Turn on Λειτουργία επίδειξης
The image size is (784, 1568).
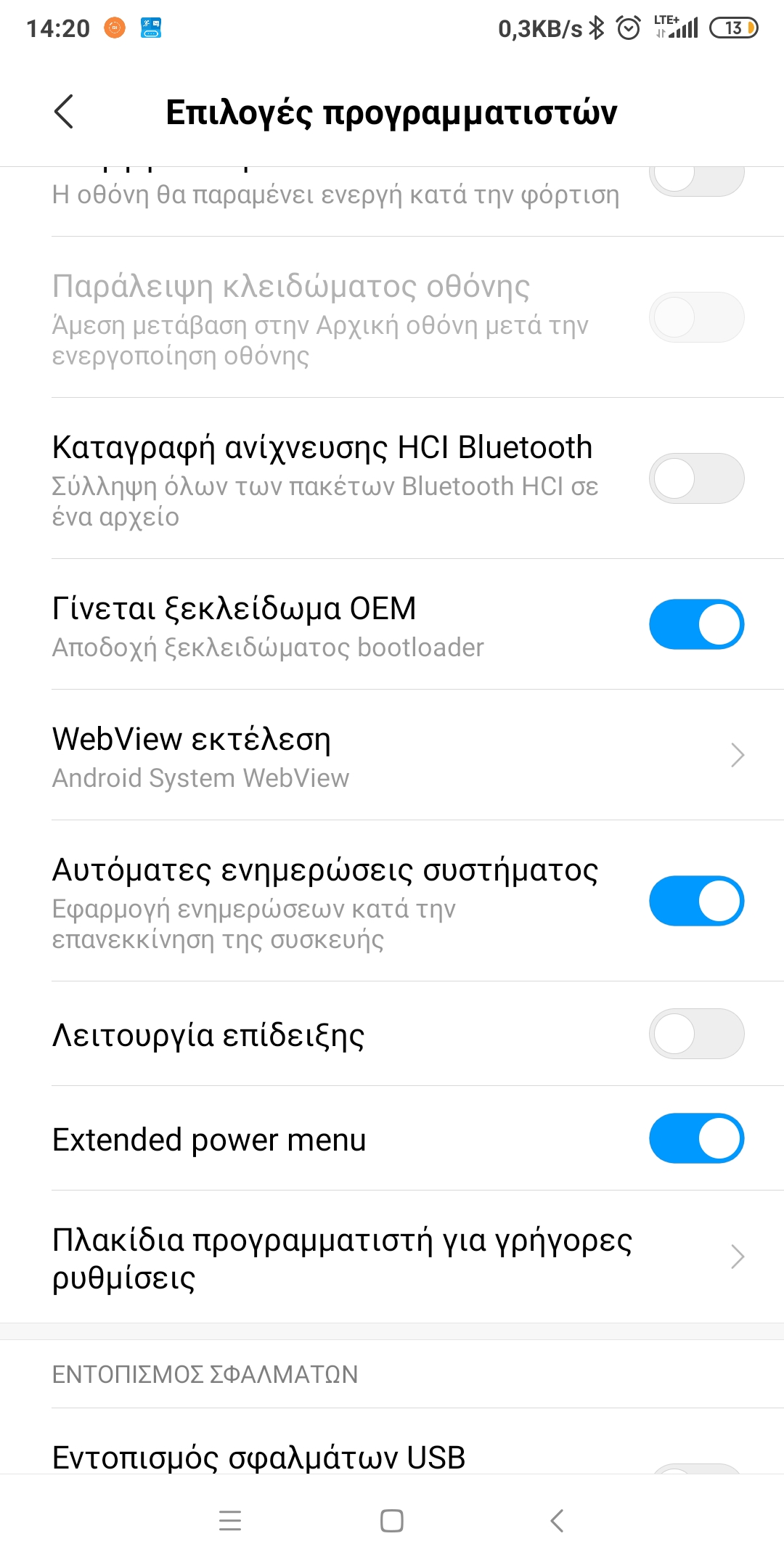(695, 1034)
